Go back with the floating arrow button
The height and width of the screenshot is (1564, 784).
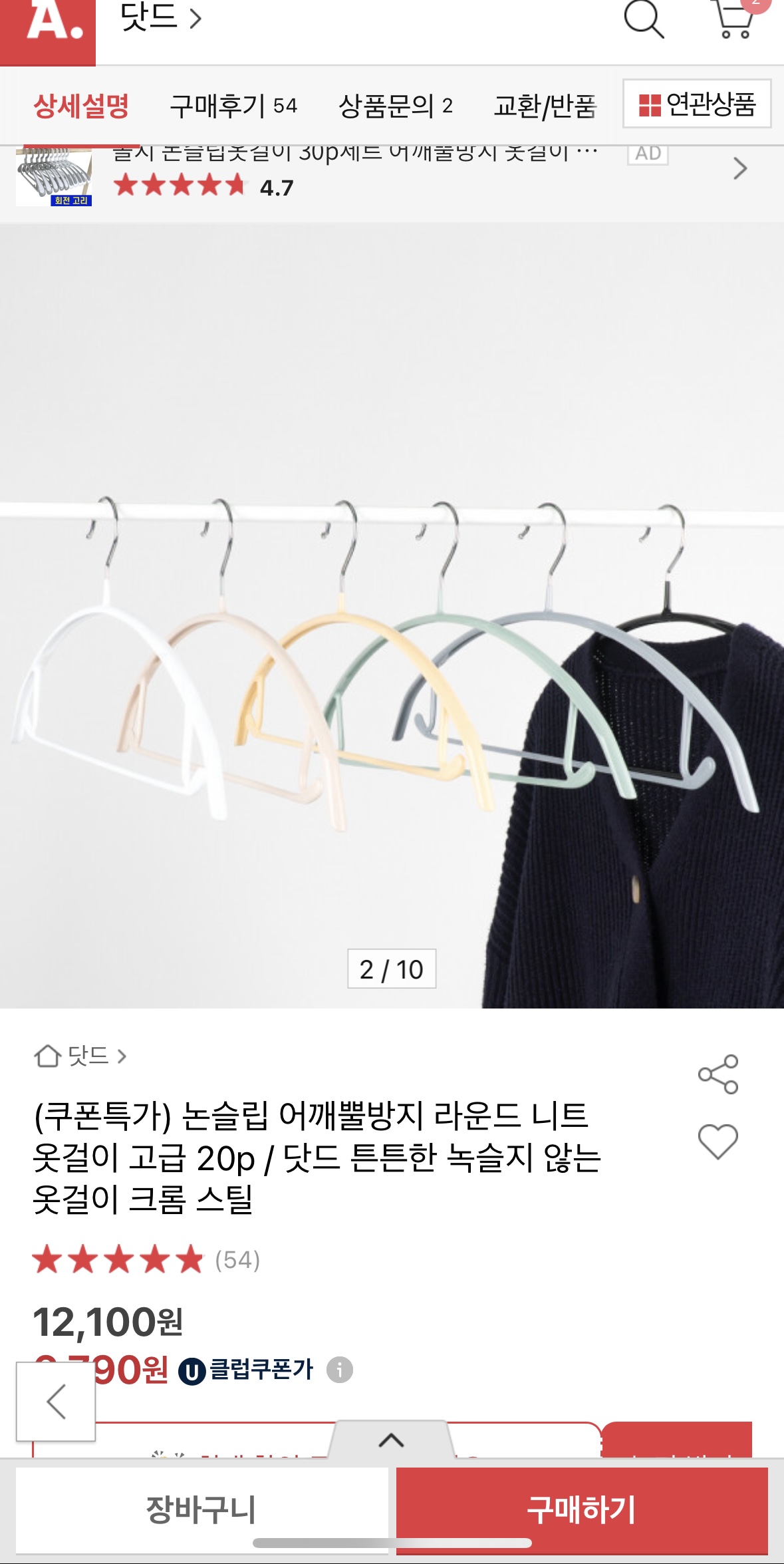[x=56, y=1401]
